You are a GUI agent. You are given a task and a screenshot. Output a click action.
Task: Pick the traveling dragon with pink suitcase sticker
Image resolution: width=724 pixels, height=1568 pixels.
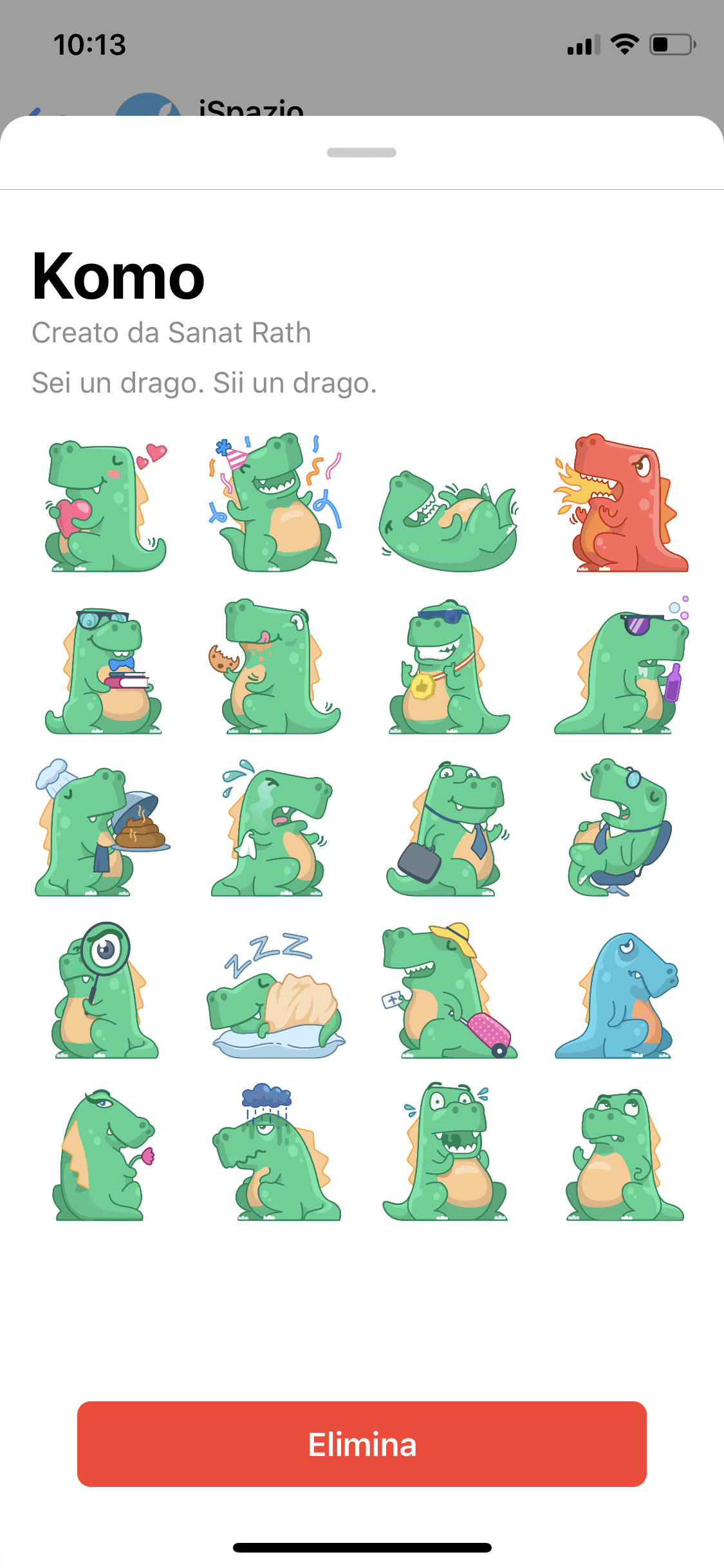449,990
